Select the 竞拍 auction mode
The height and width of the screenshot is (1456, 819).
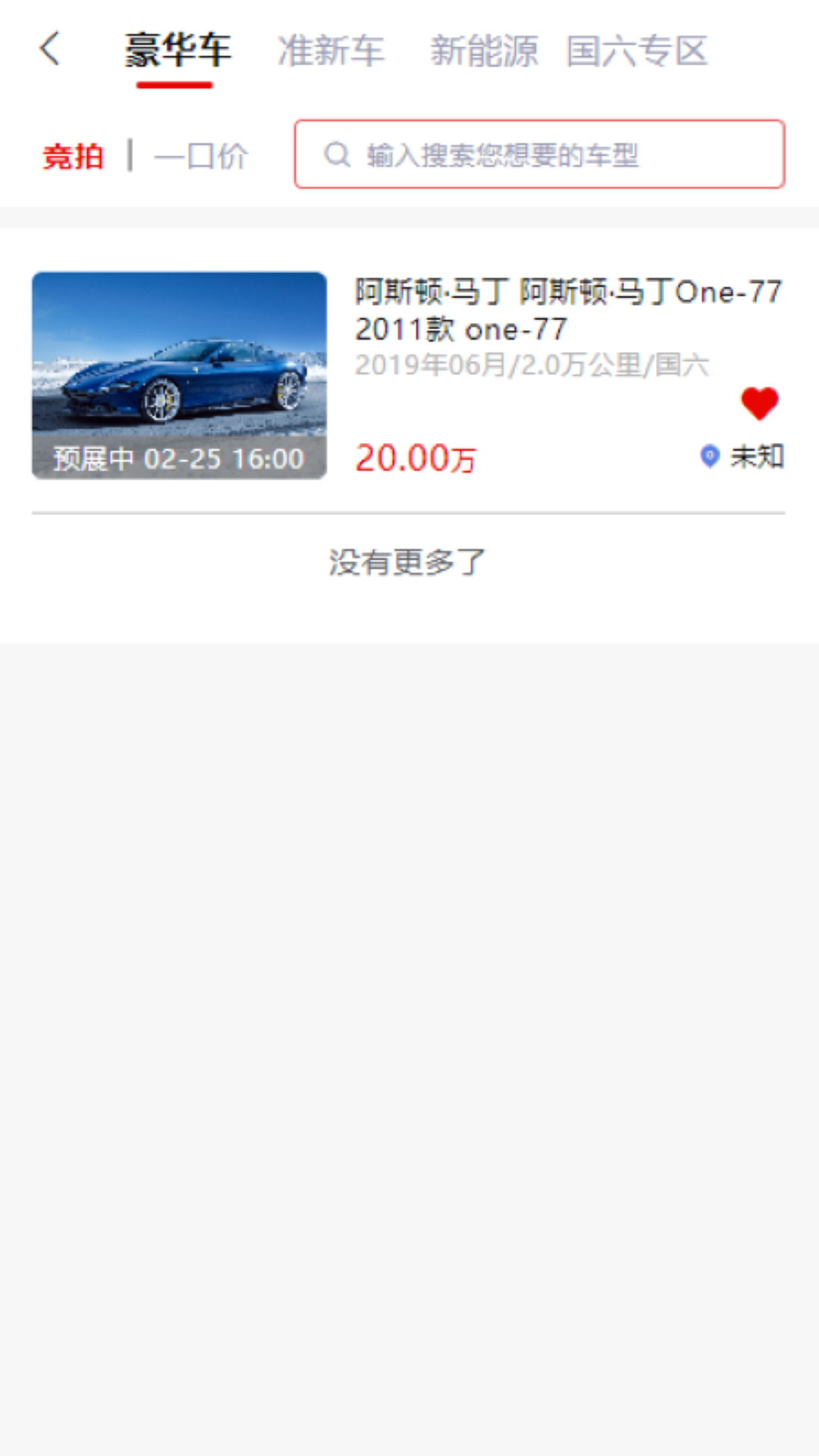pos(74,155)
